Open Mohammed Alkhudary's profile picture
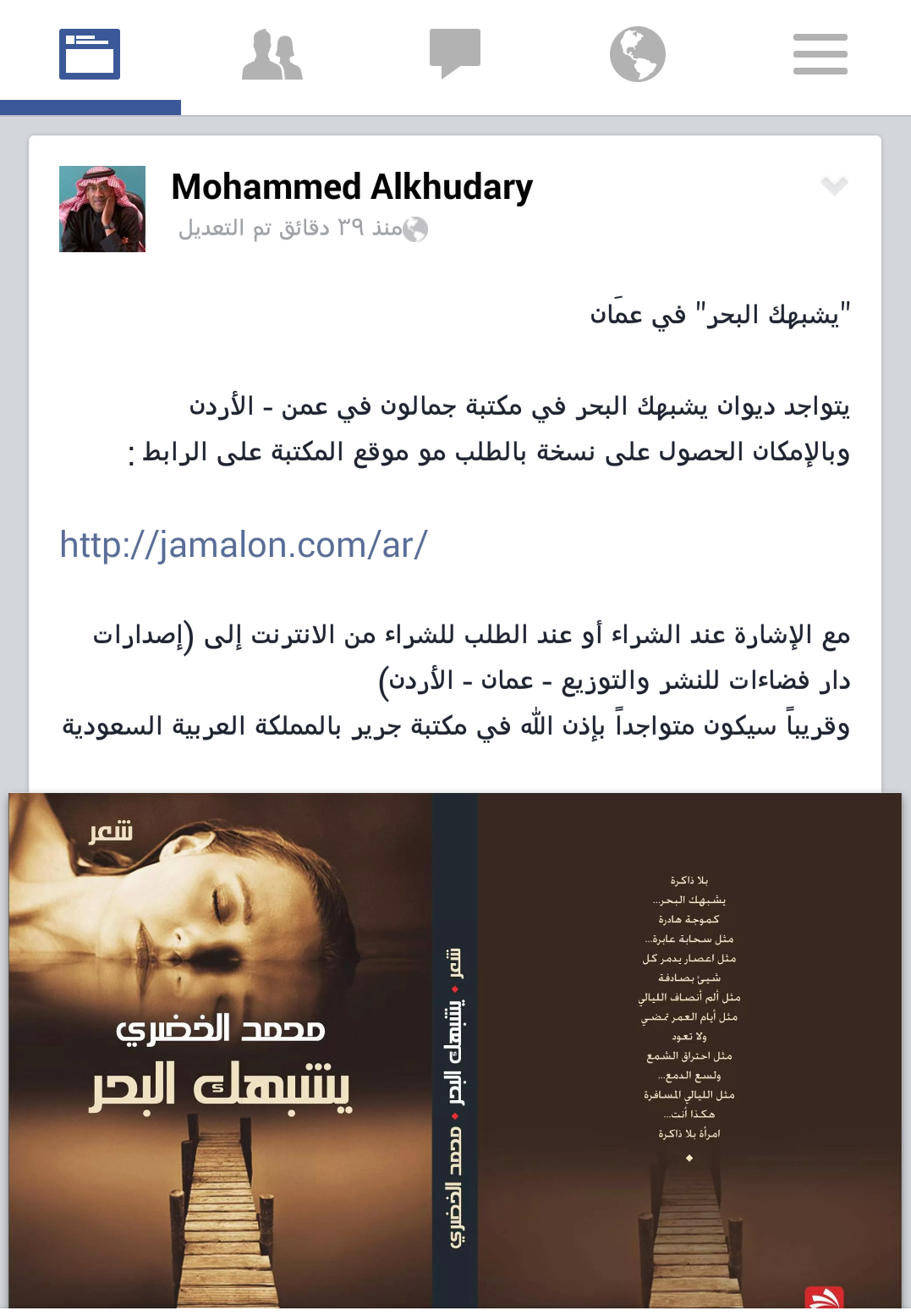Image resolution: width=911 pixels, height=1316 pixels. pyautogui.click(x=102, y=209)
